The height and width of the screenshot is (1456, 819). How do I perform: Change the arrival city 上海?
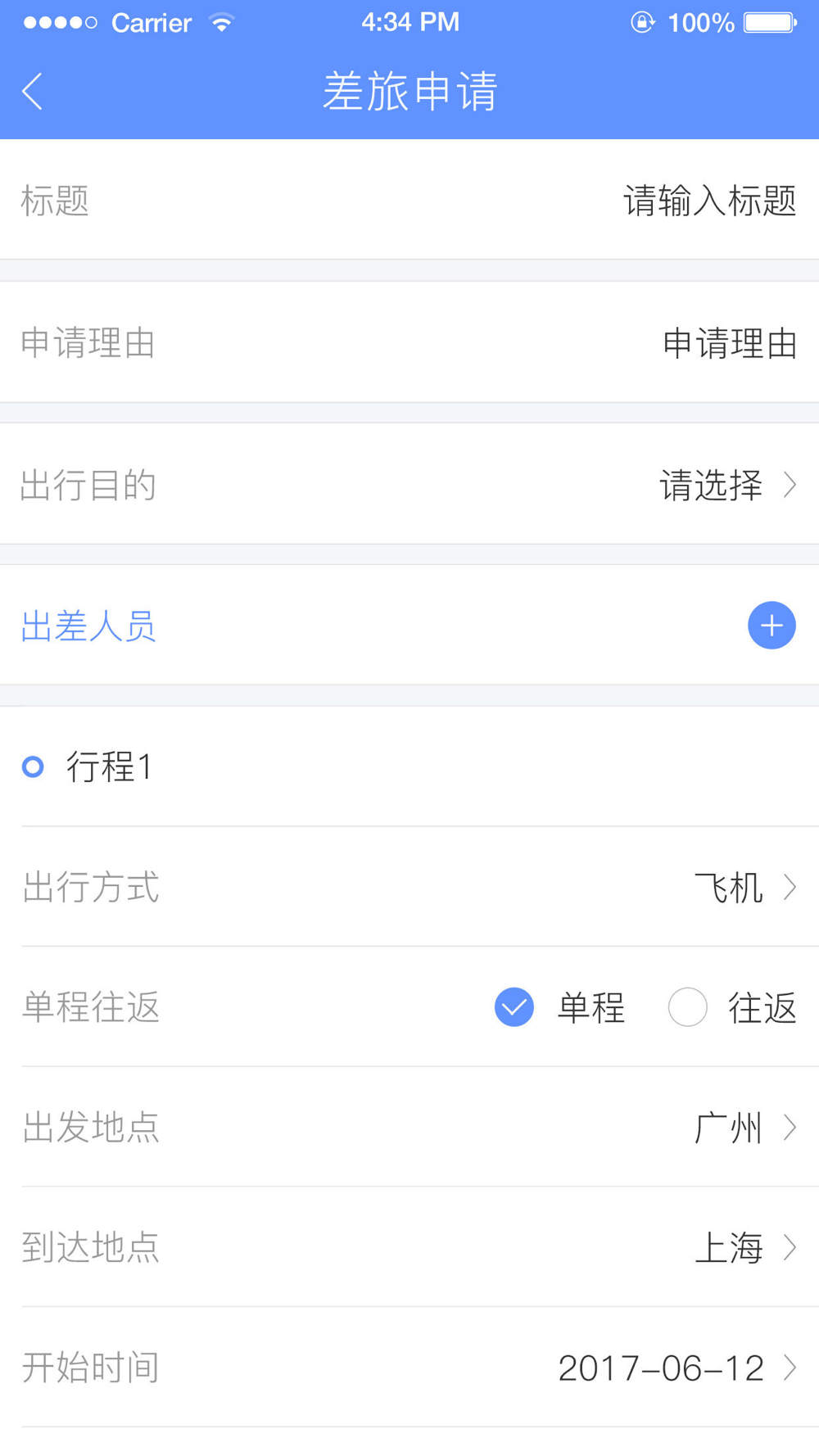409,1247
